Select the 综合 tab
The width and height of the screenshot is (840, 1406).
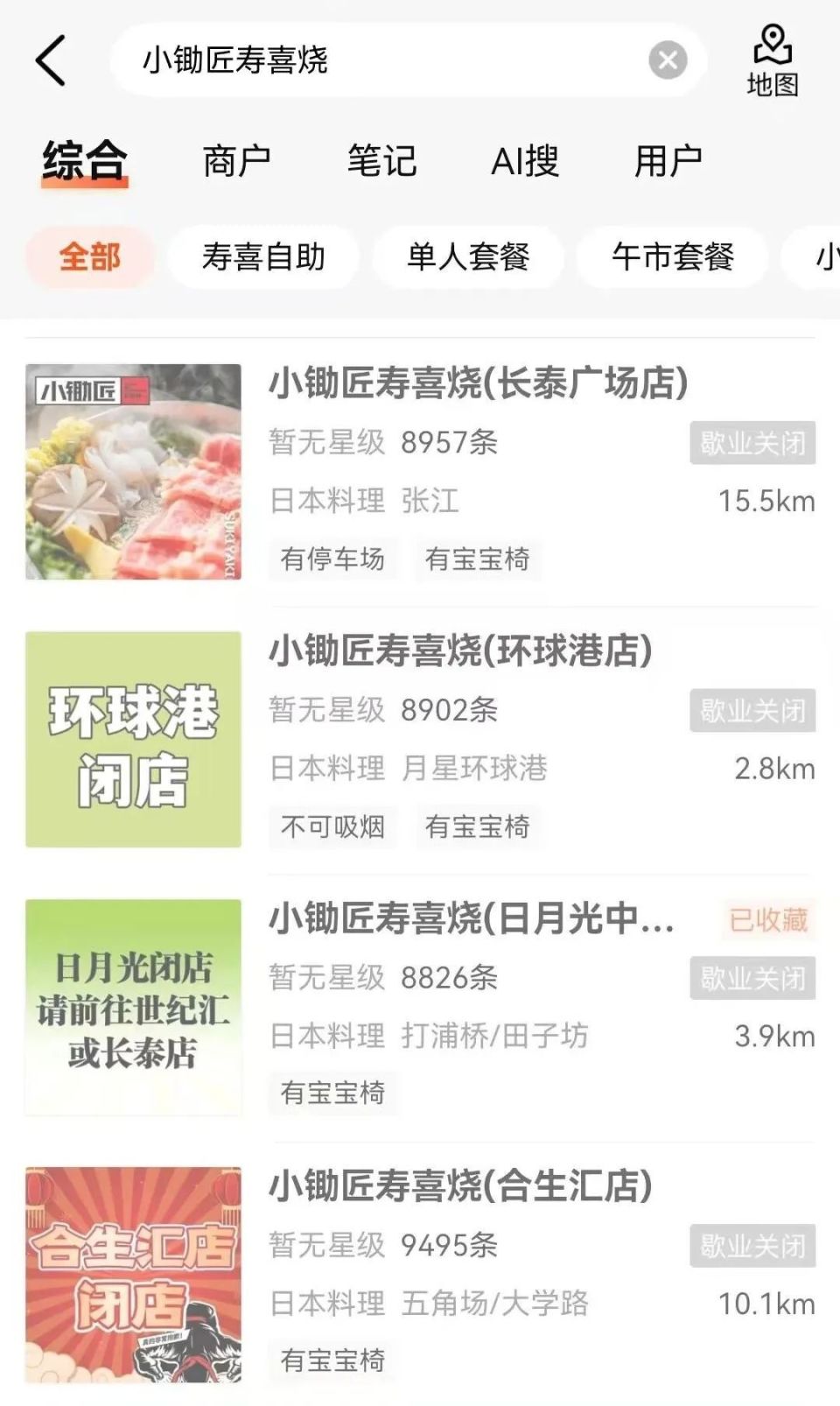point(85,161)
